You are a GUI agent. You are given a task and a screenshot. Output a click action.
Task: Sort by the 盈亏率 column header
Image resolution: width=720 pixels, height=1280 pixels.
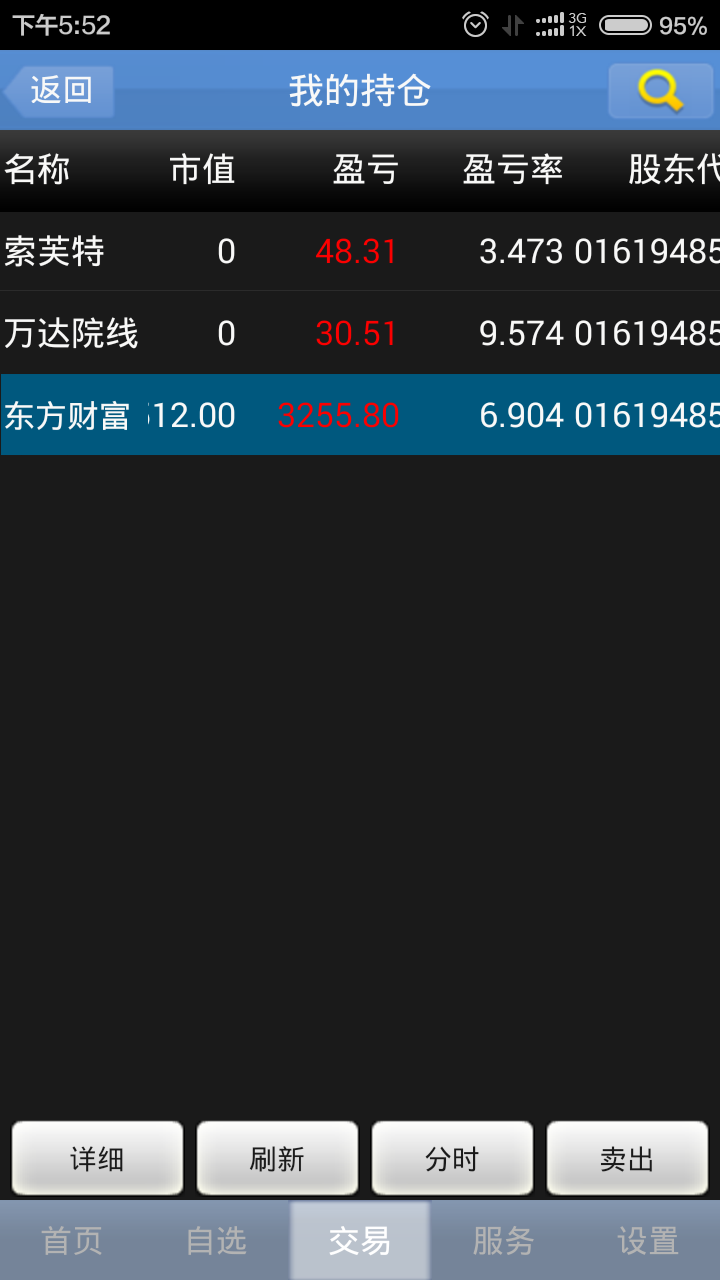point(513,170)
